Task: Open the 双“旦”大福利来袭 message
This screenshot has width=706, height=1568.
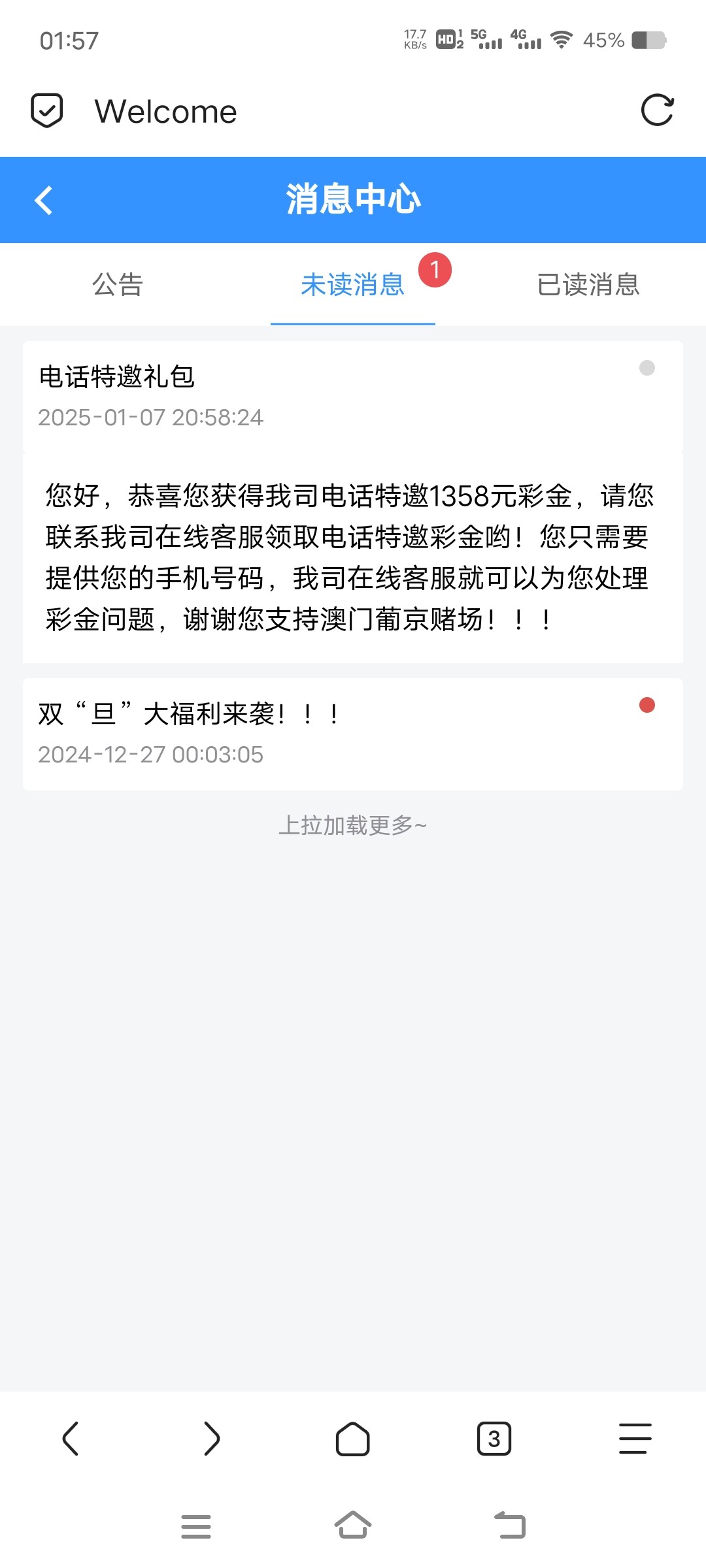Action: 353,734
